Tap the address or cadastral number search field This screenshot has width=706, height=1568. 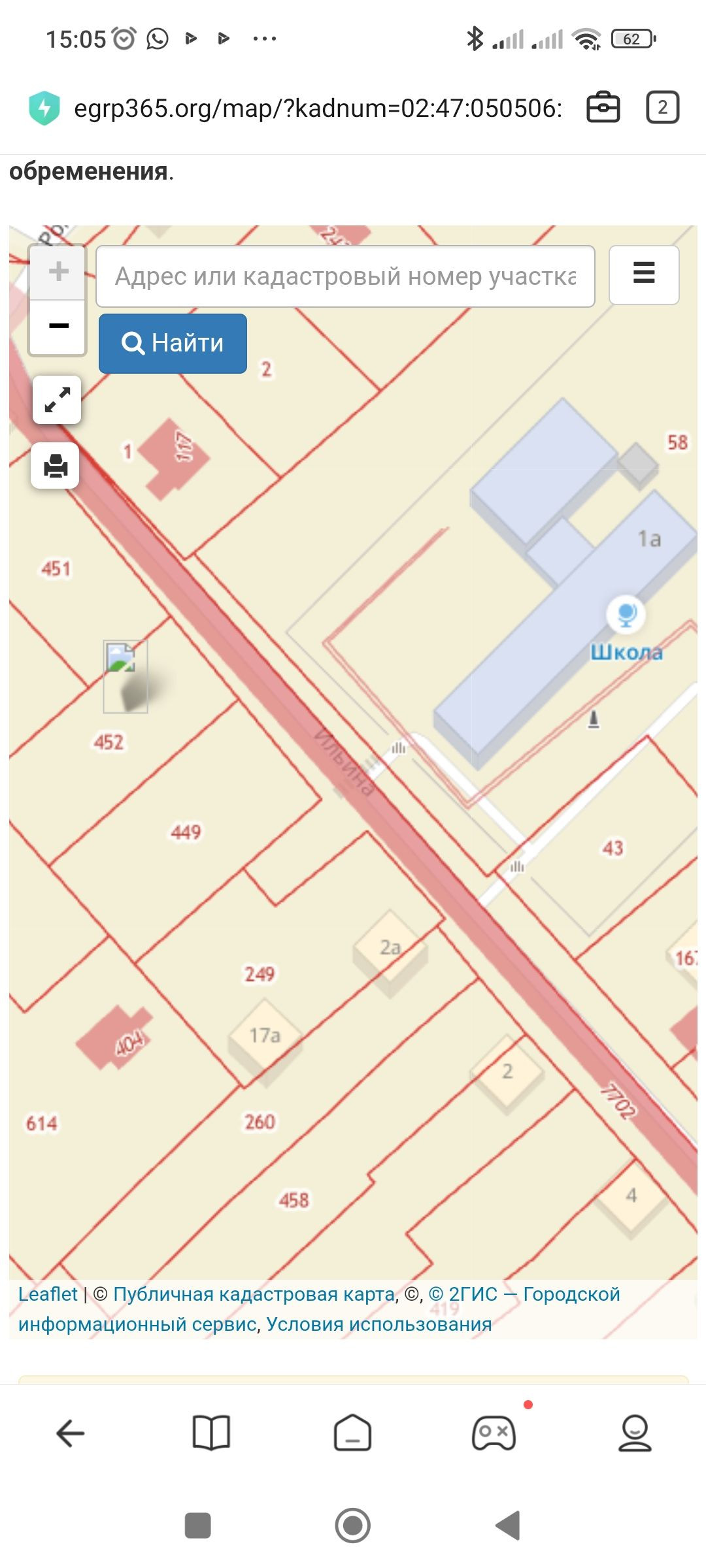click(345, 276)
